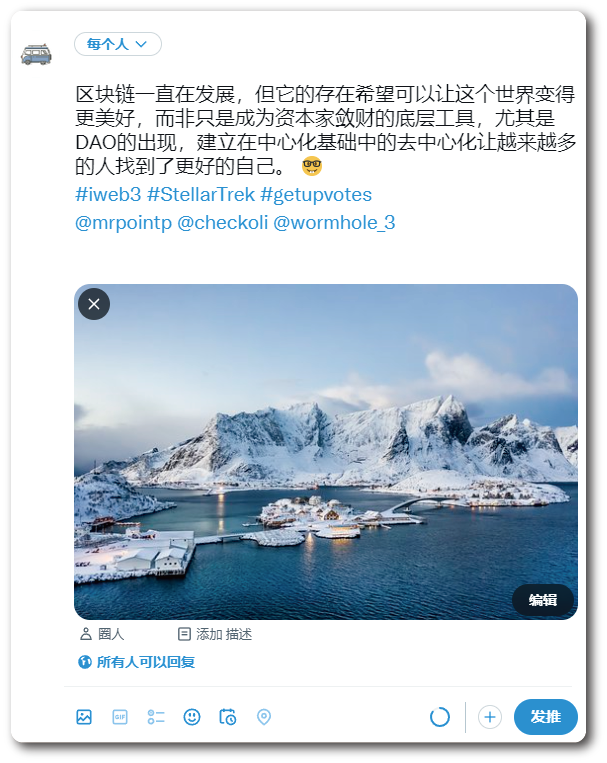Open the 每个人 audience dropdown
607x763 pixels.
coord(117,44)
